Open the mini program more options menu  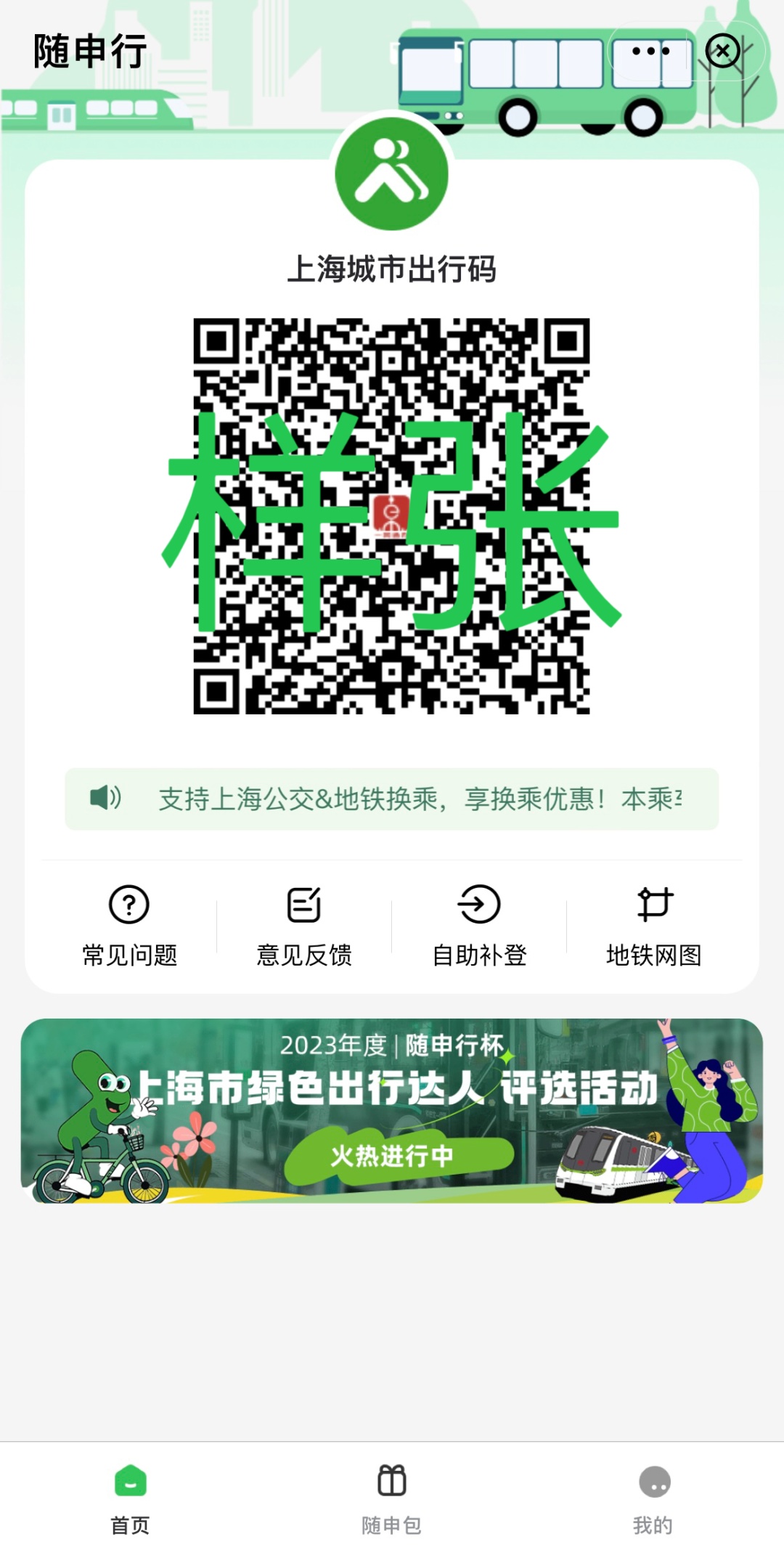tap(650, 52)
